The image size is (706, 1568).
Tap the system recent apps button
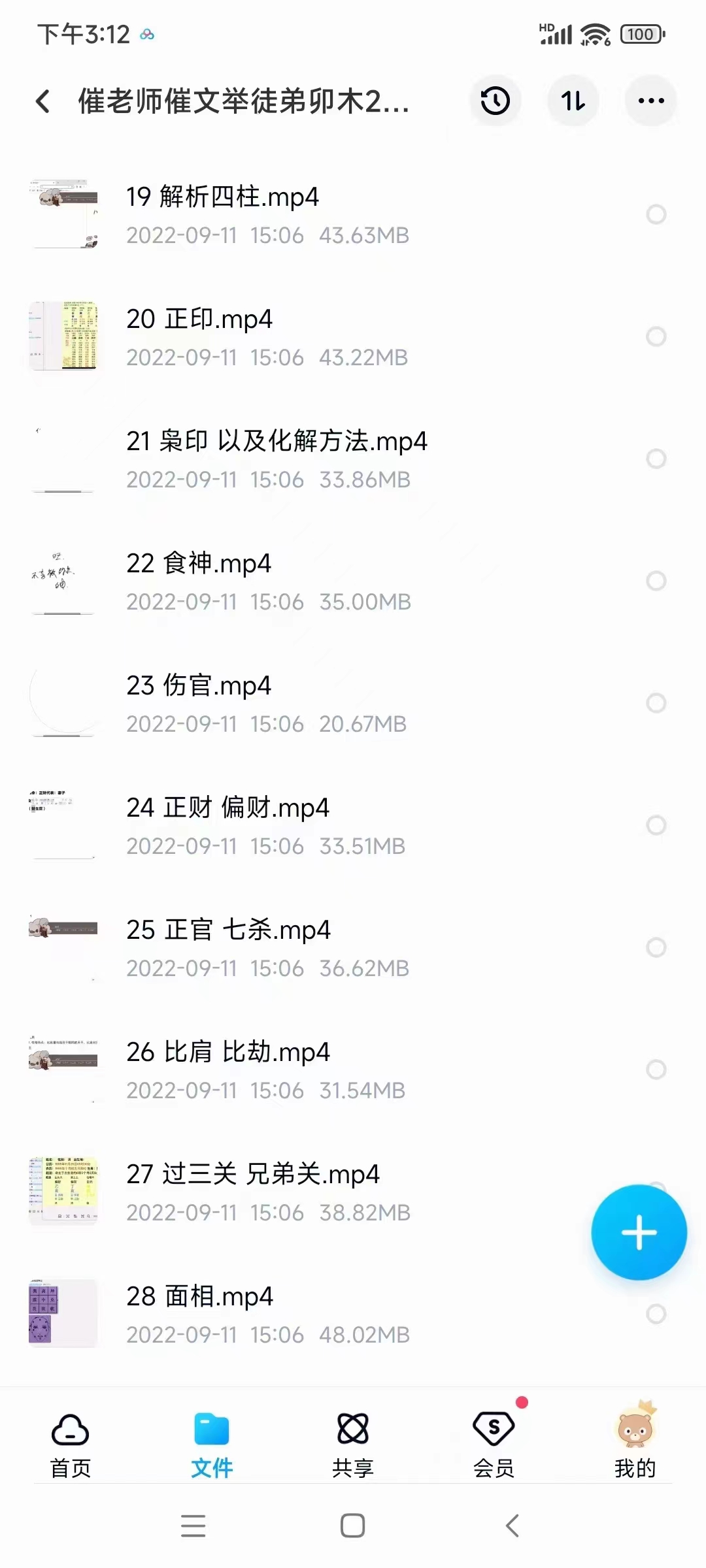point(192,1527)
